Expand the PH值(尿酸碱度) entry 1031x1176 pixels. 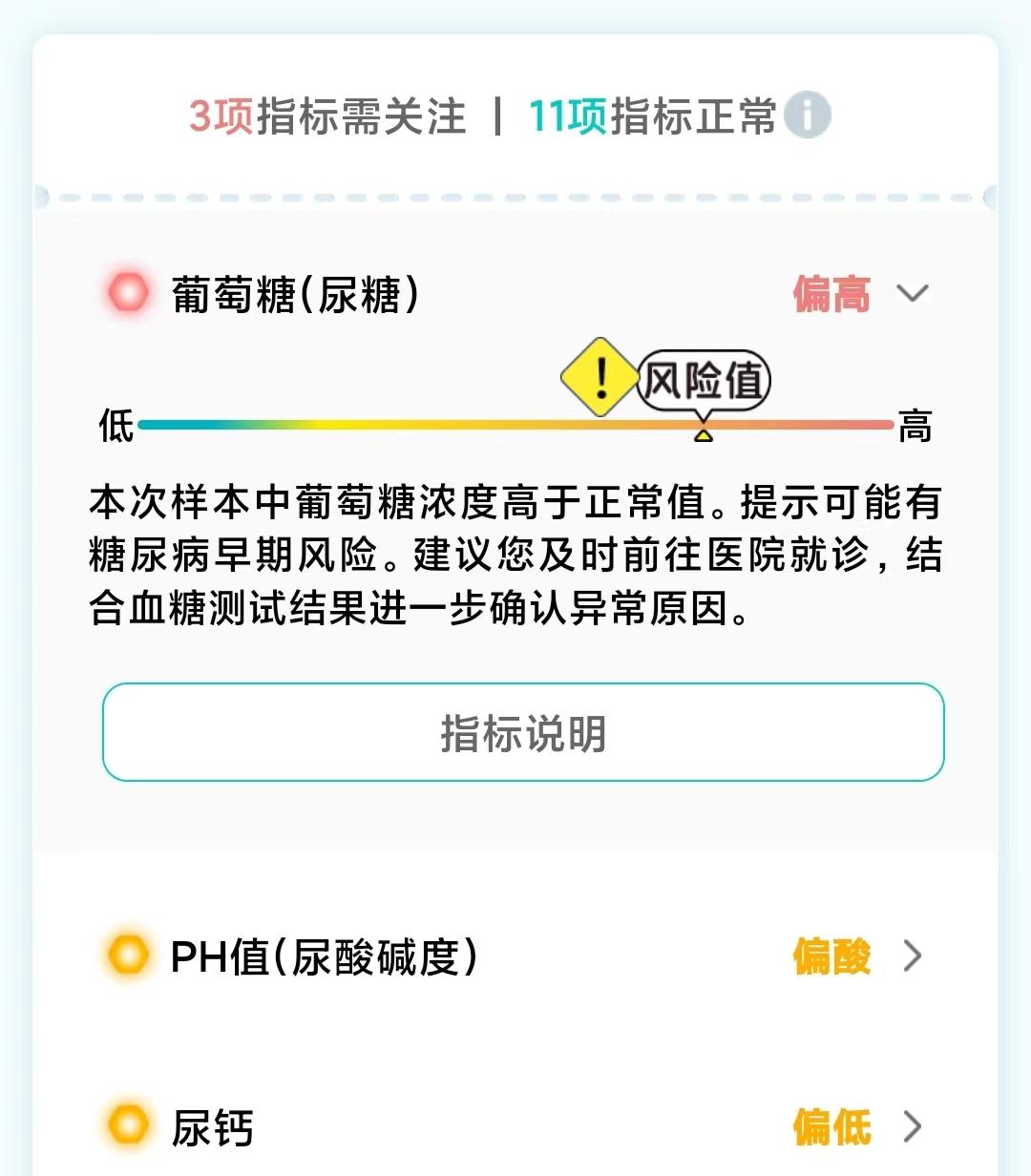[913, 956]
